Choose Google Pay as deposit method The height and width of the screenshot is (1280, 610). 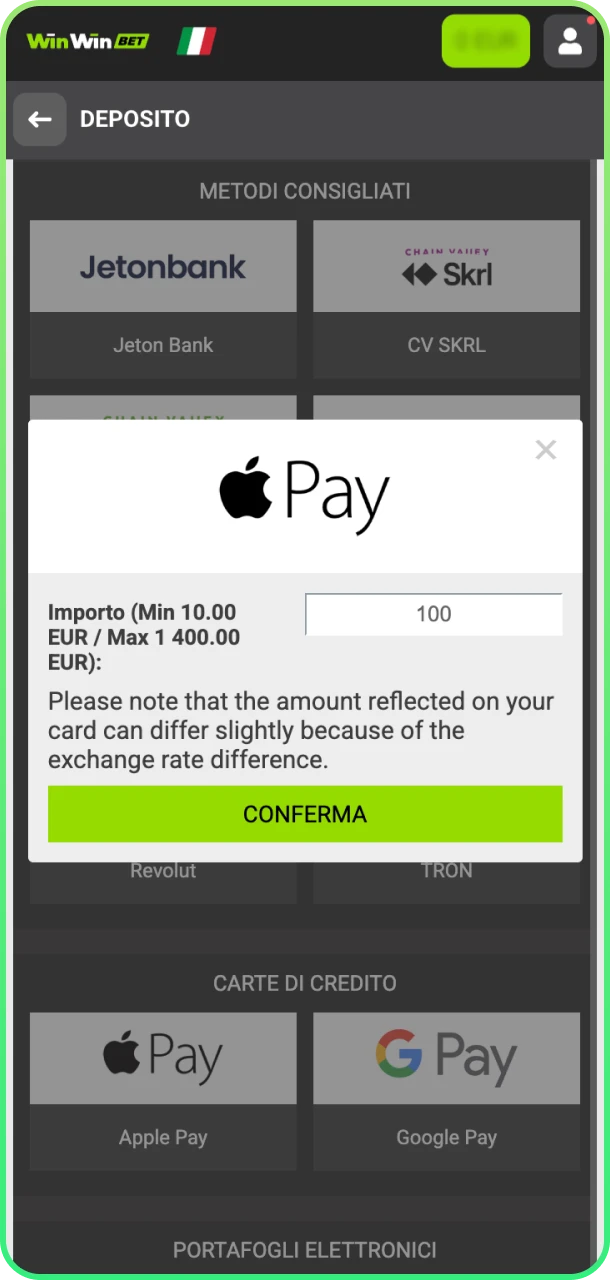click(x=446, y=1090)
